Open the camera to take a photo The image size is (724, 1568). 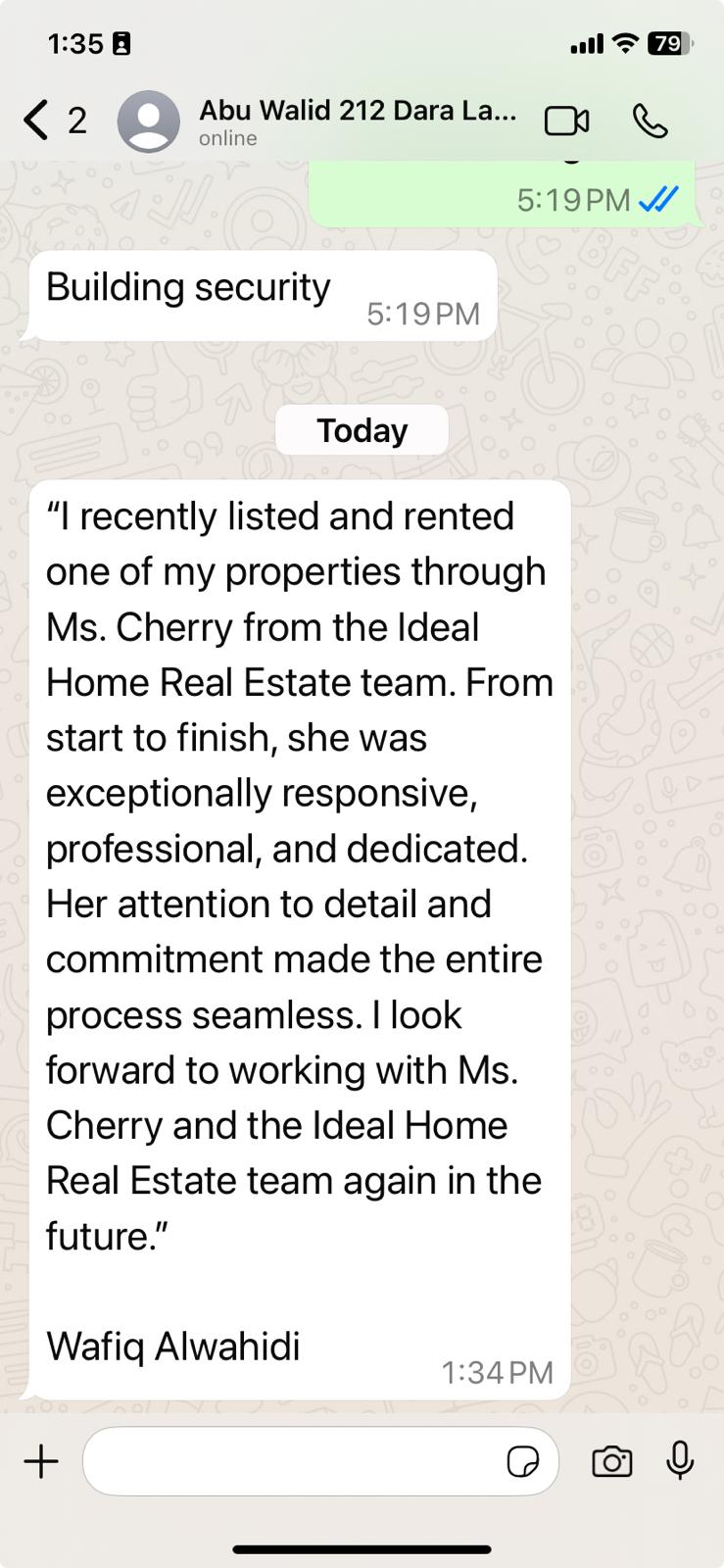tap(611, 1461)
